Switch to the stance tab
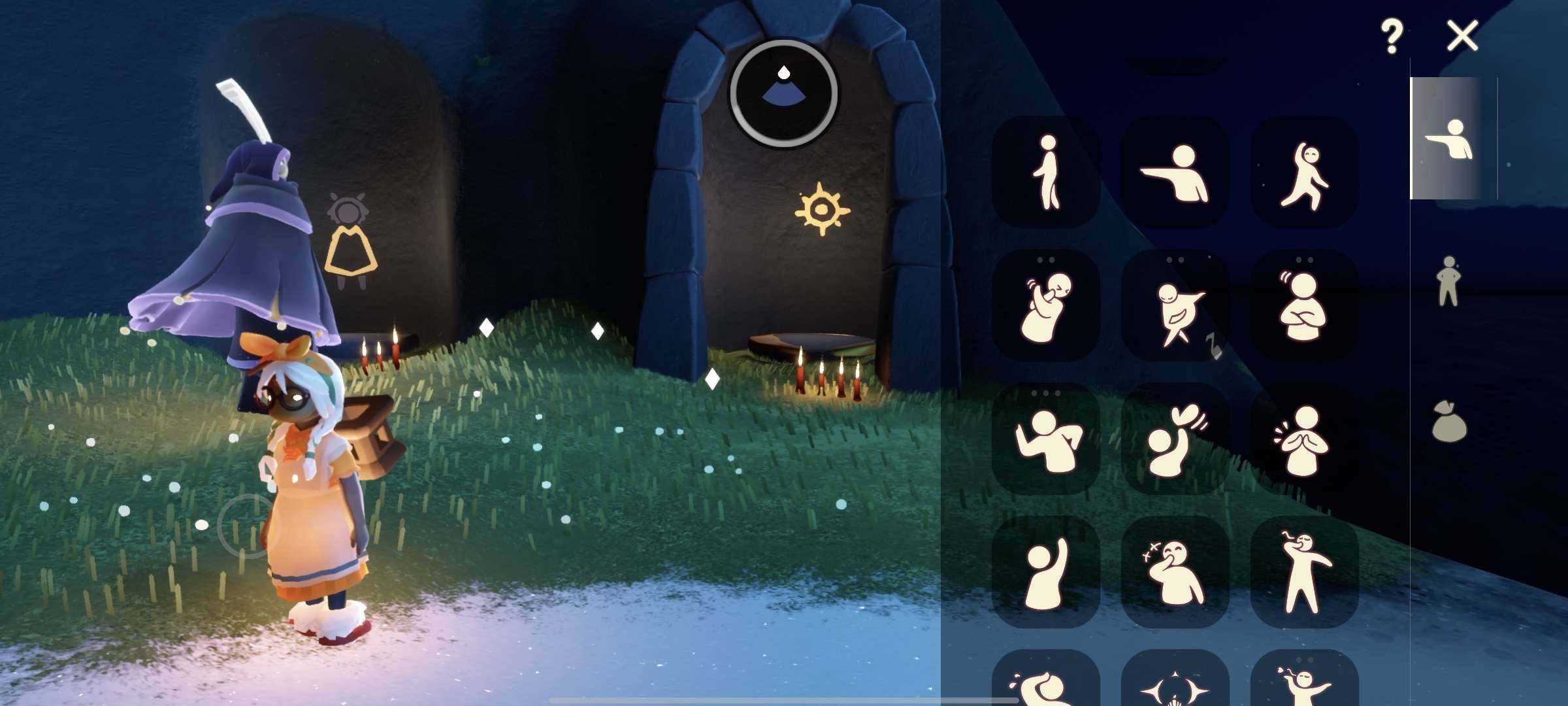This screenshot has height=706, width=1568. pyautogui.click(x=1448, y=281)
